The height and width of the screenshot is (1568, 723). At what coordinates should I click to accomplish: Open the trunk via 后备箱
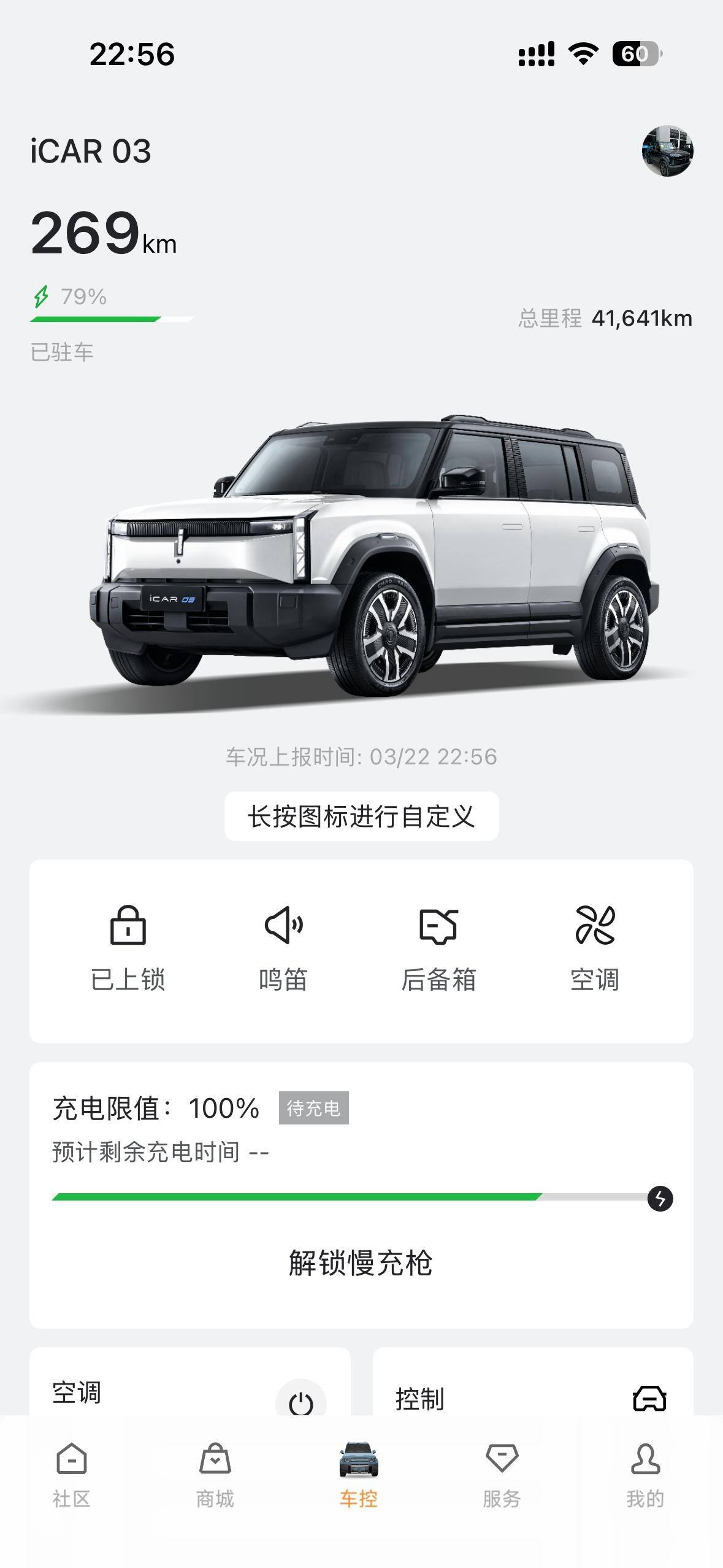pyautogui.click(x=438, y=948)
